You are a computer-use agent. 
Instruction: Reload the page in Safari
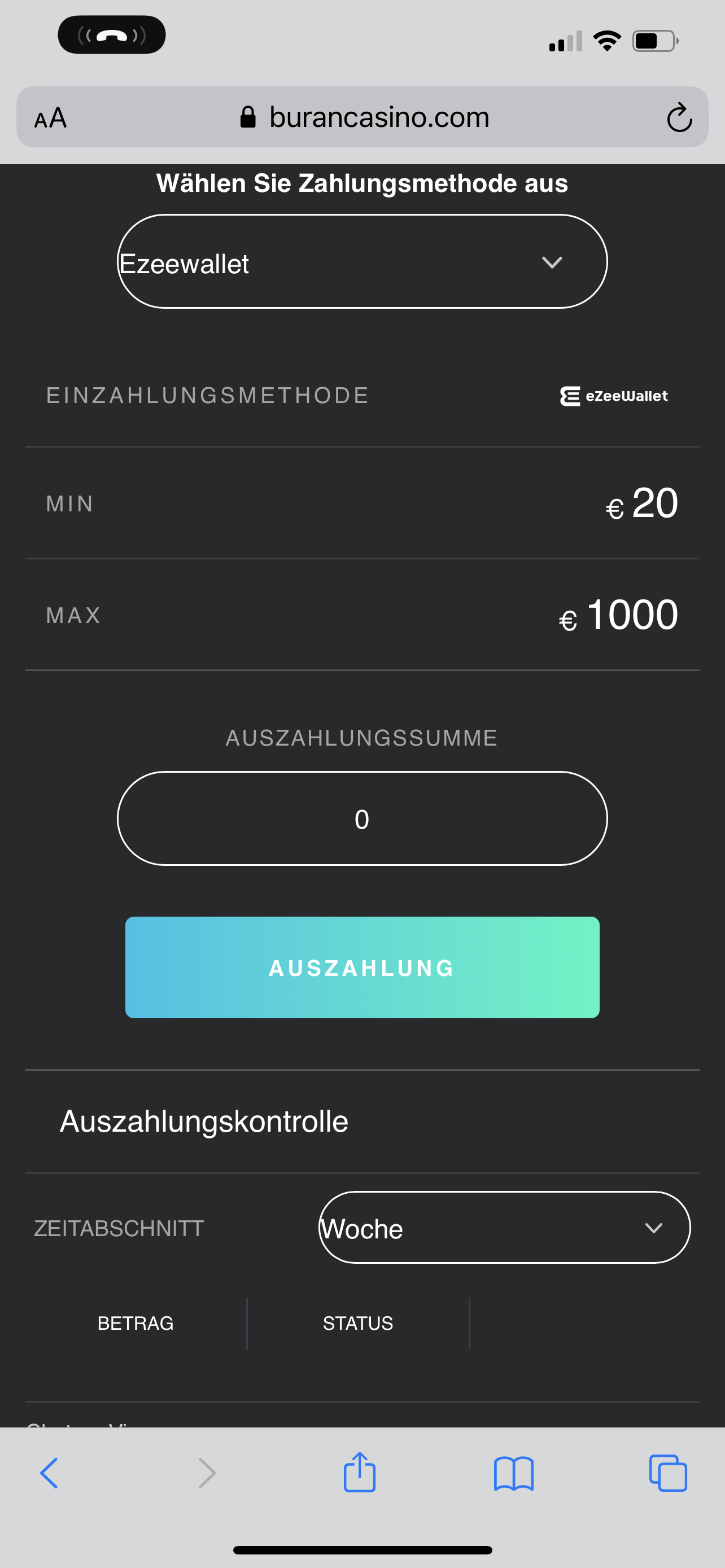[679, 117]
